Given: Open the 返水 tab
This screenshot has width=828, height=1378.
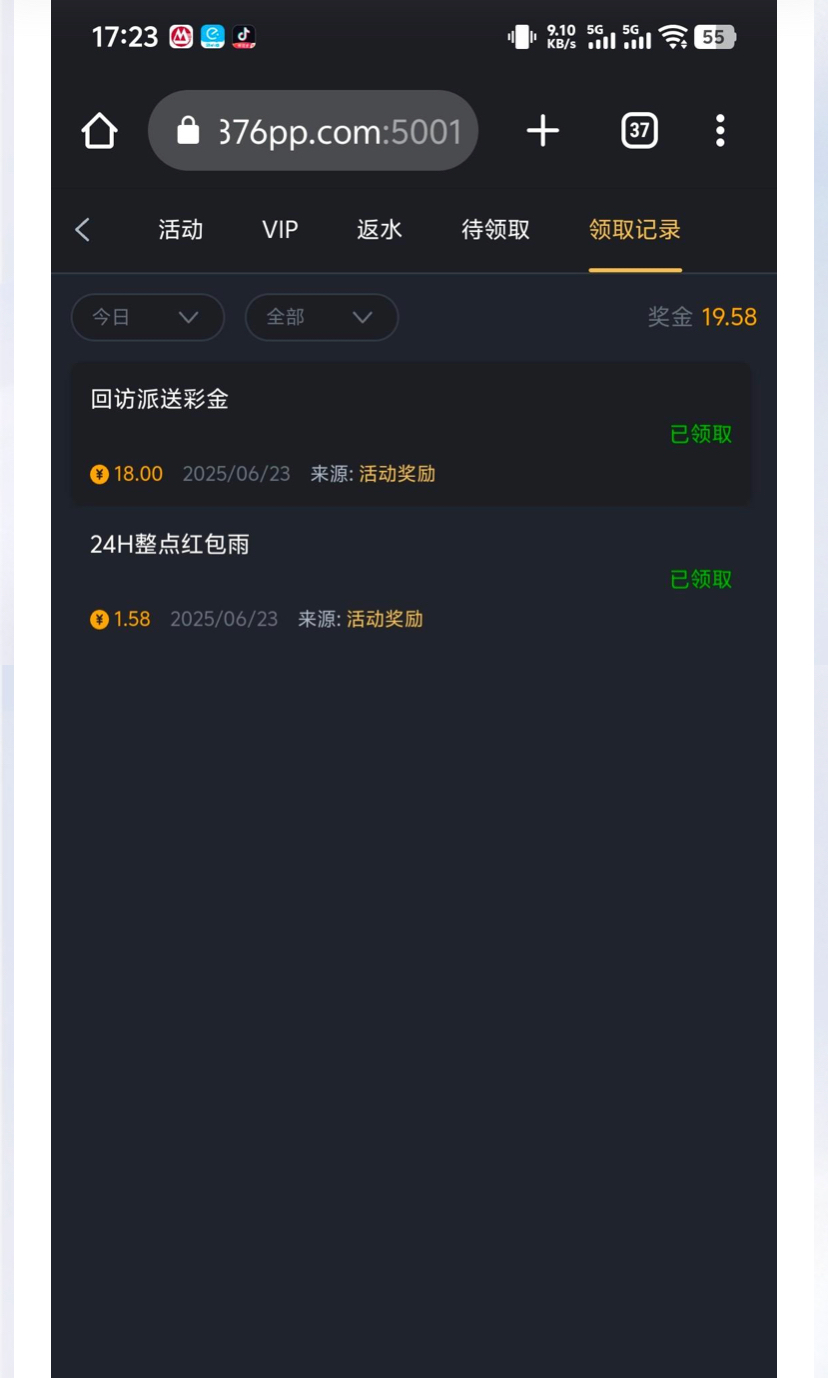Looking at the screenshot, I should point(379,230).
